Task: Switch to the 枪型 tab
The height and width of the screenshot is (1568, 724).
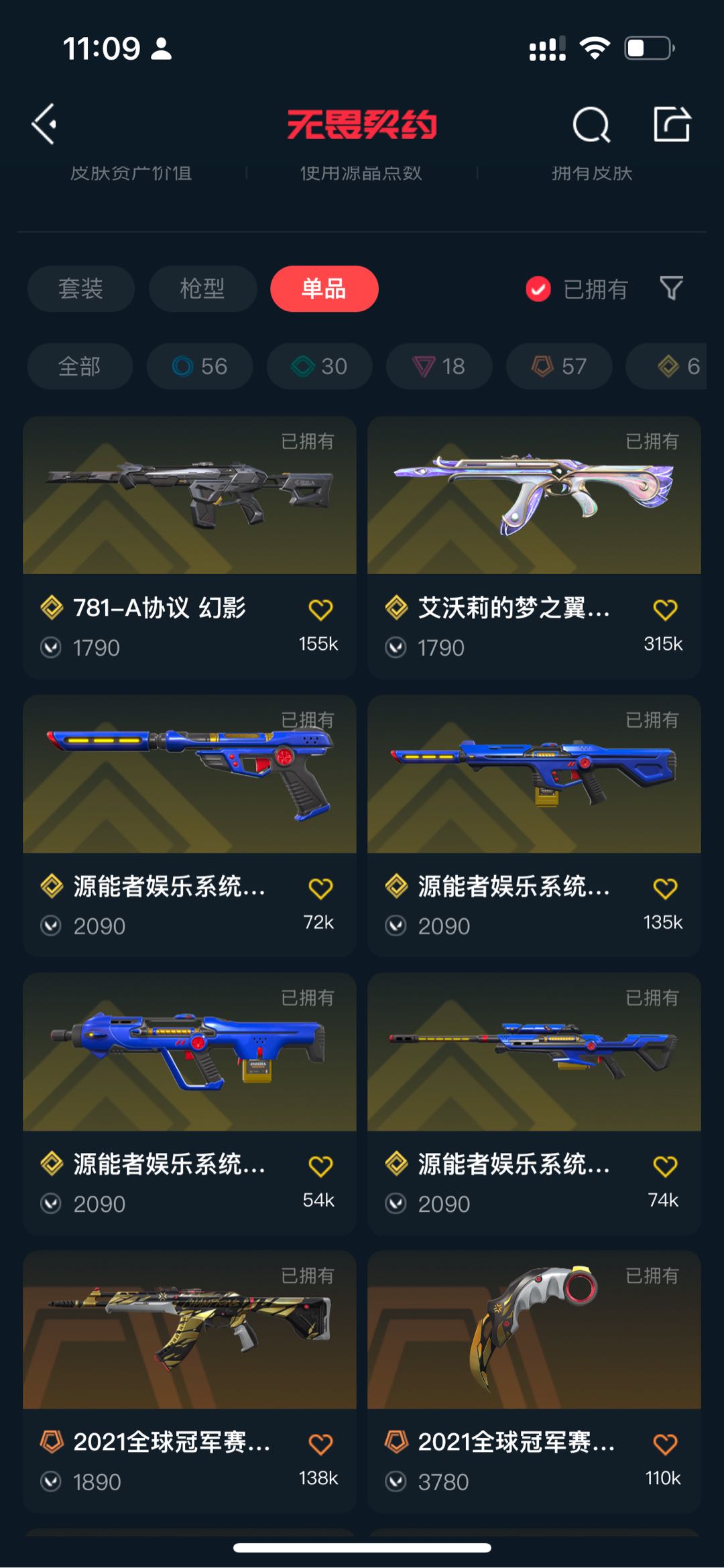Action: [x=202, y=289]
